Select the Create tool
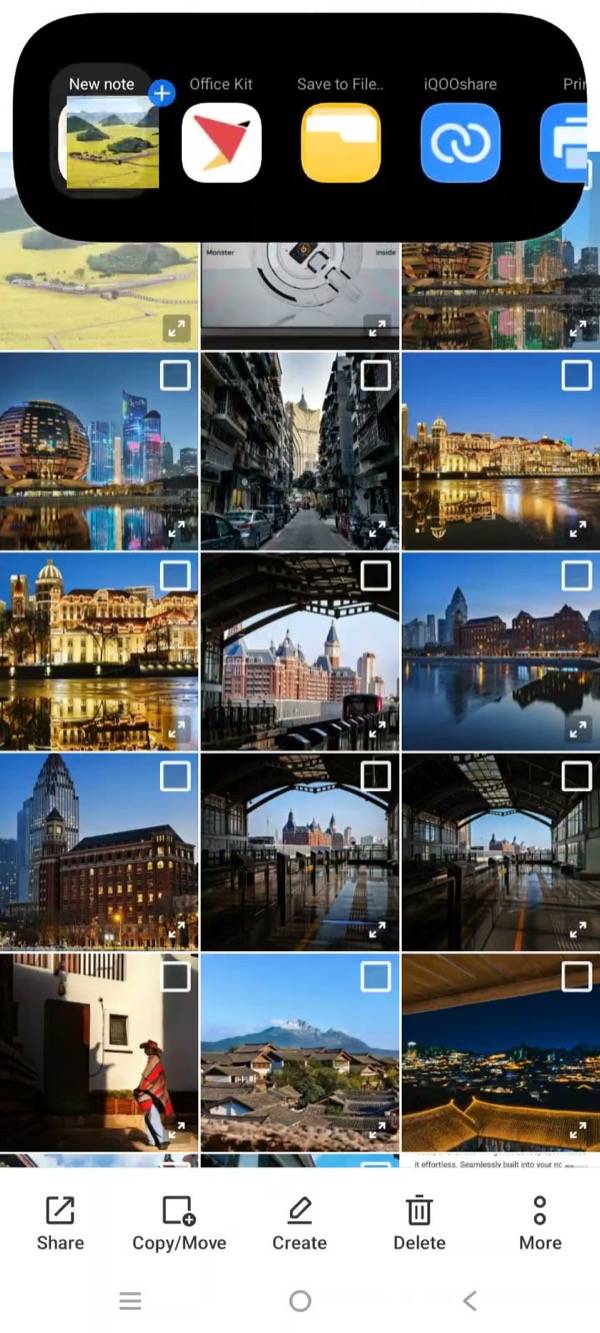600x1333 pixels. [299, 1222]
